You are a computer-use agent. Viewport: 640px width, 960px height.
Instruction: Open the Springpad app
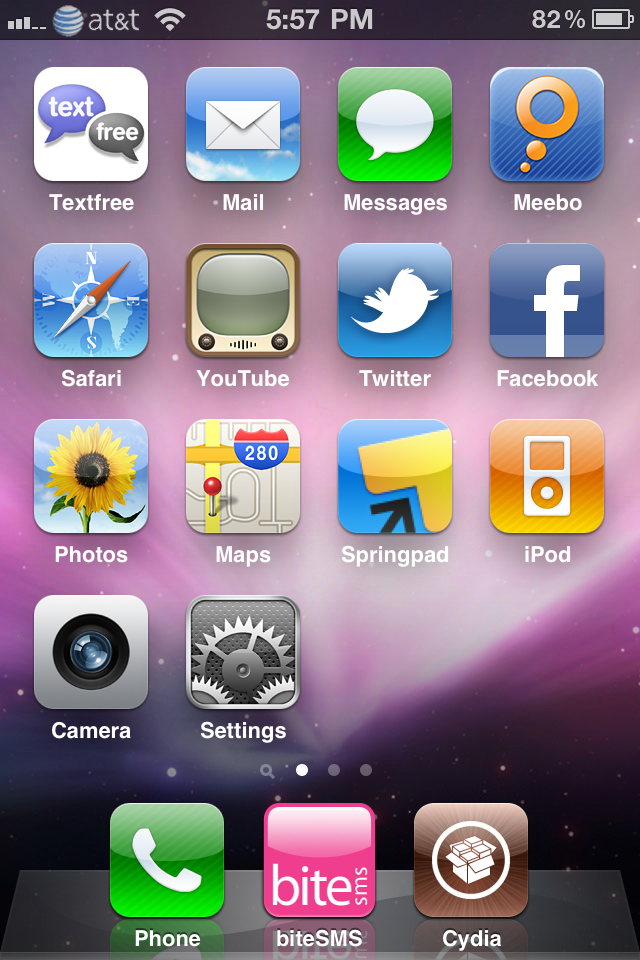pos(395,476)
